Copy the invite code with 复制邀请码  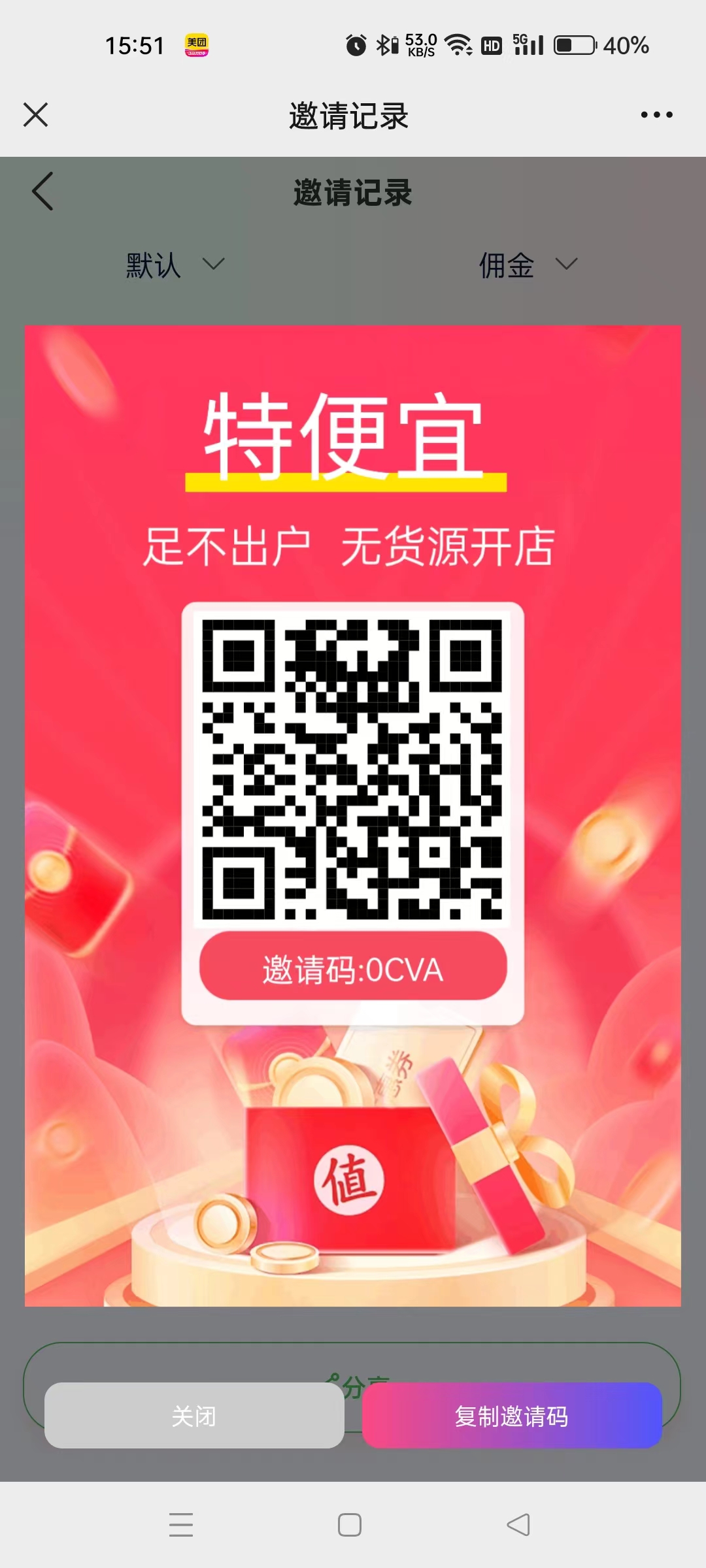tap(512, 1415)
